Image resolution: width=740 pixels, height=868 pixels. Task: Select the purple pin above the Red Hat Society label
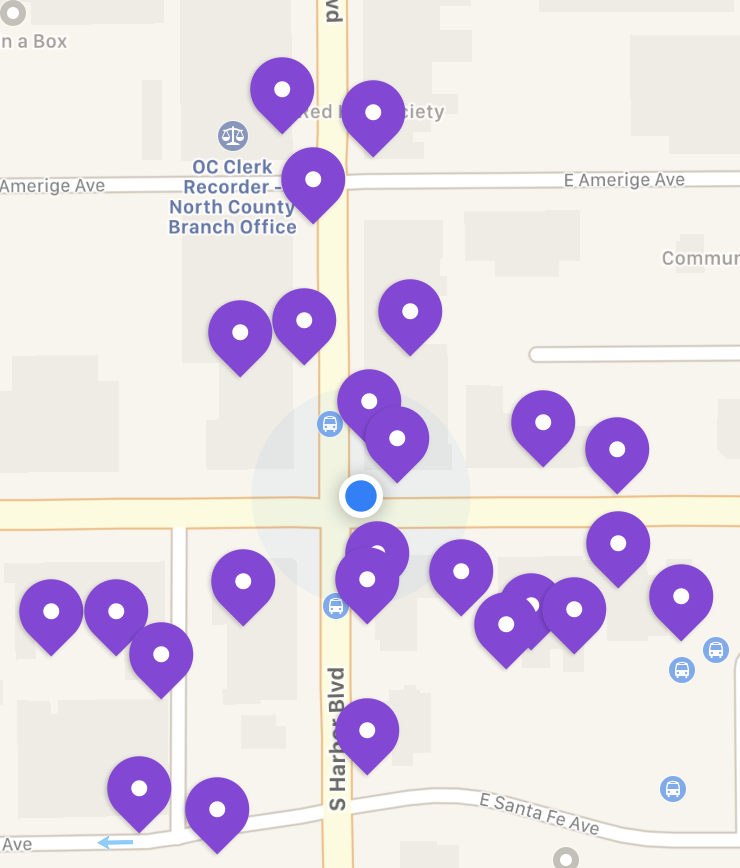pyautogui.click(x=281, y=88)
